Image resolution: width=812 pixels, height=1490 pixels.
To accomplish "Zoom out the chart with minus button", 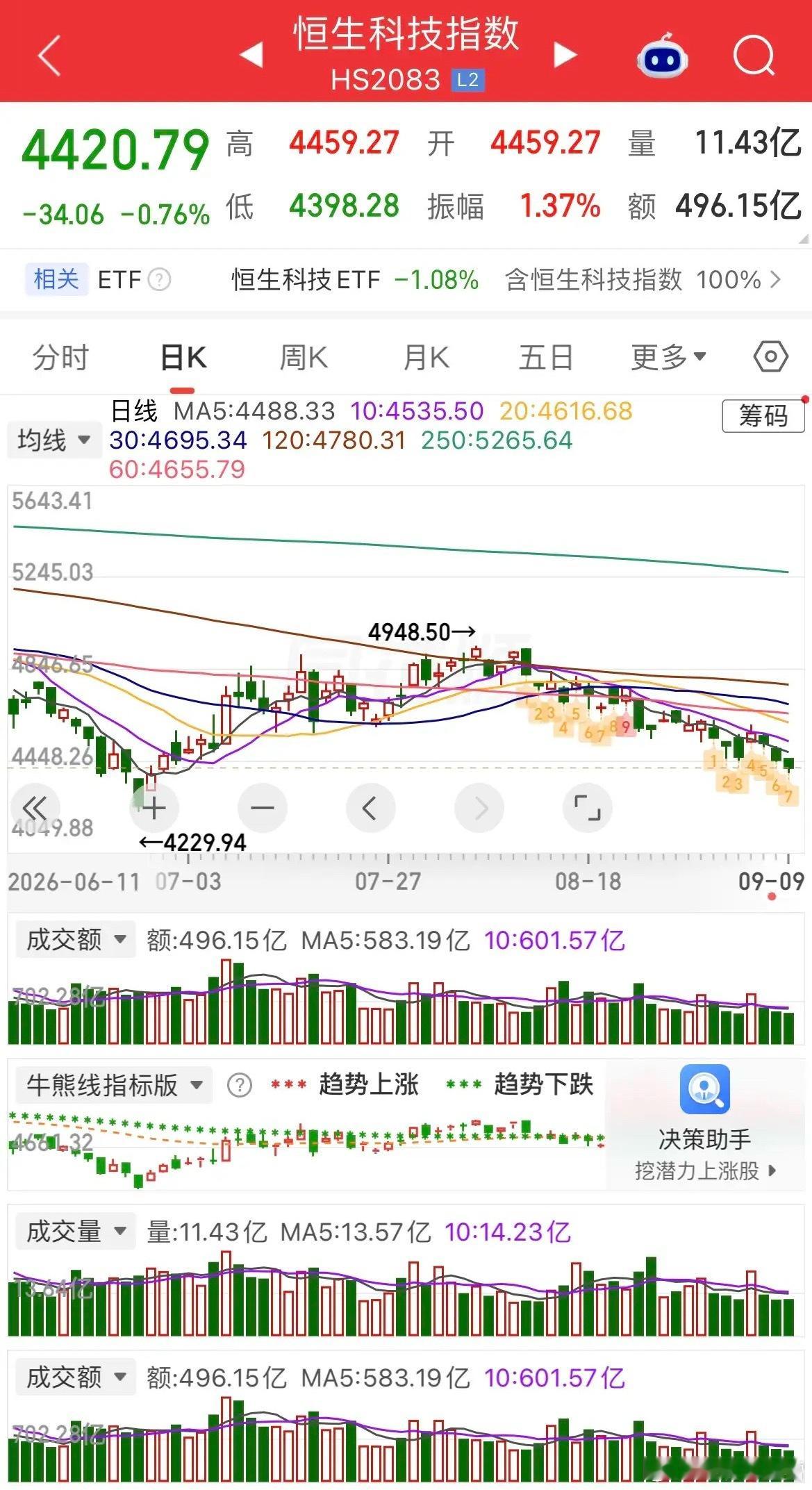I will click(262, 808).
